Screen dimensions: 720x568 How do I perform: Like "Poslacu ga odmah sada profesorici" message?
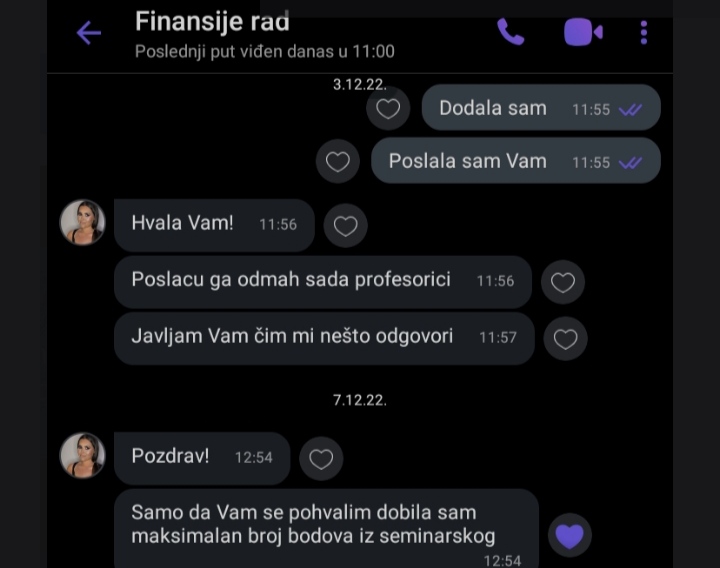563,282
